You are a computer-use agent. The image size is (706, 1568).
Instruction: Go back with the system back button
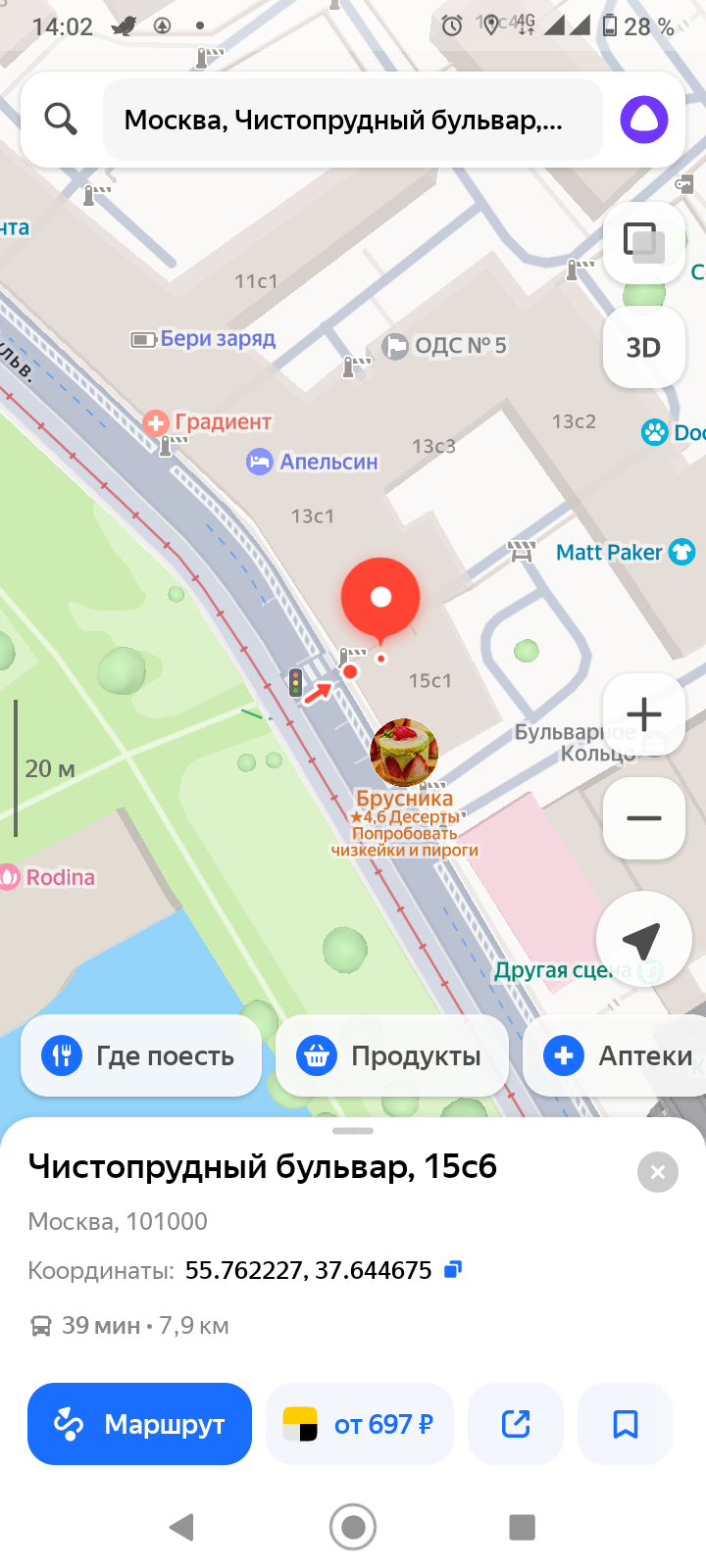tap(181, 1527)
